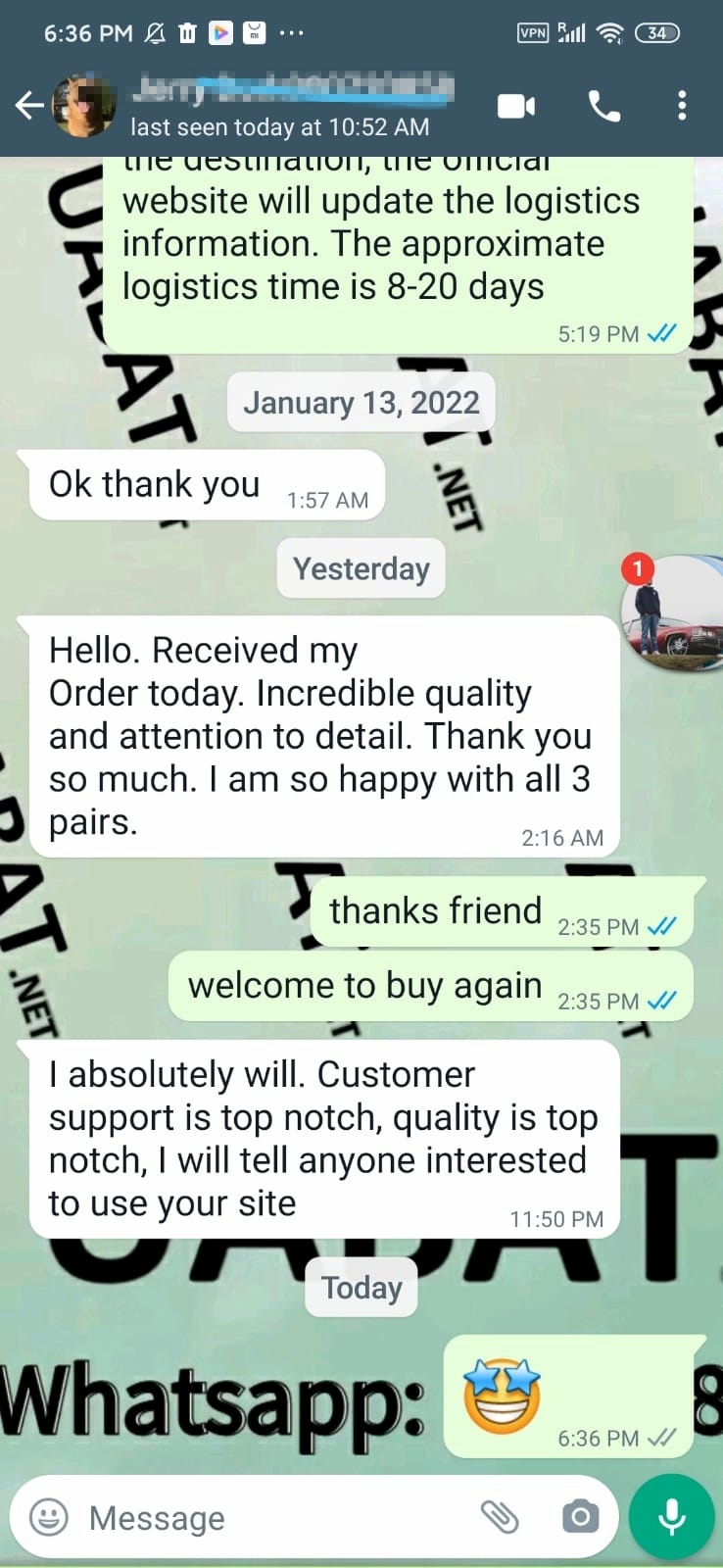Open the emoji picker

click(49, 1518)
